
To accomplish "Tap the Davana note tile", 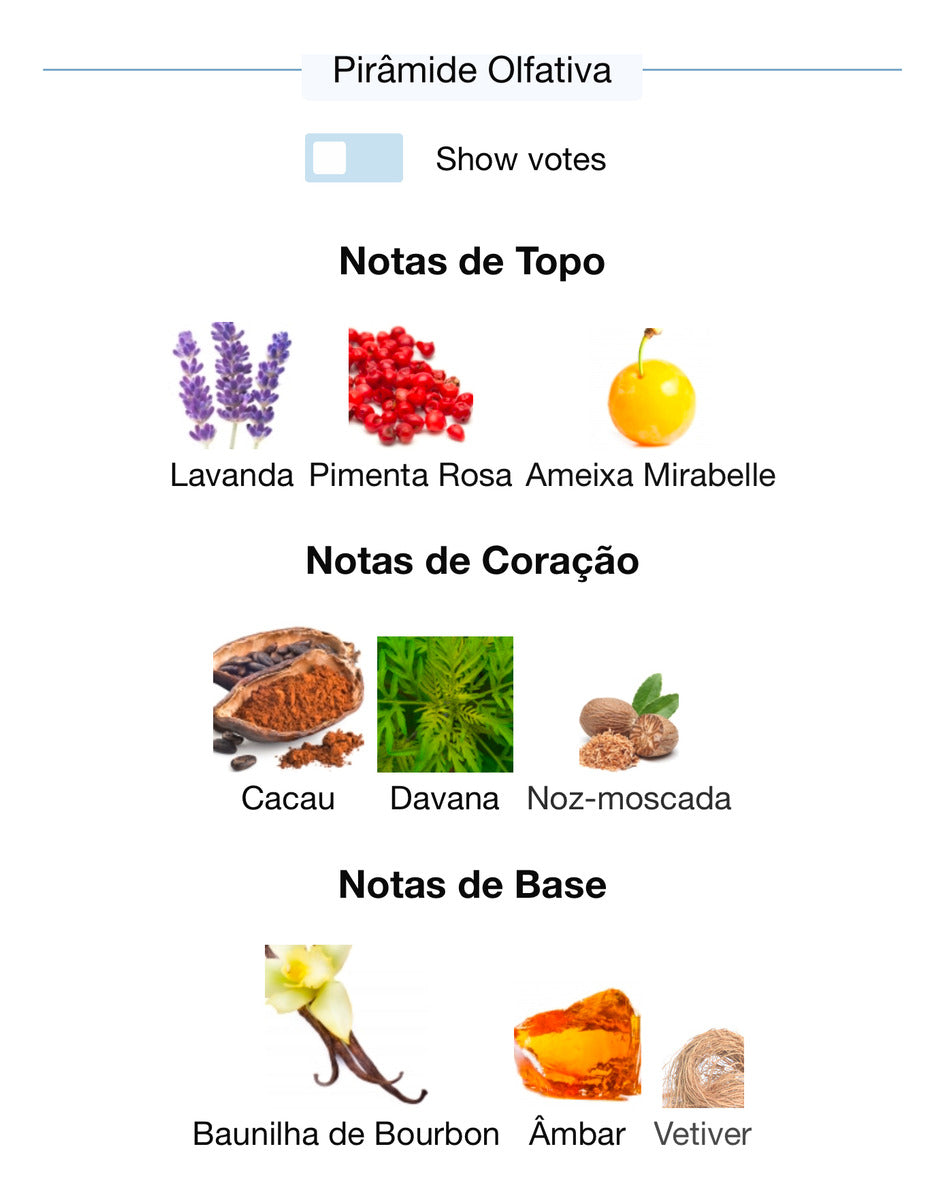I will (x=445, y=704).
